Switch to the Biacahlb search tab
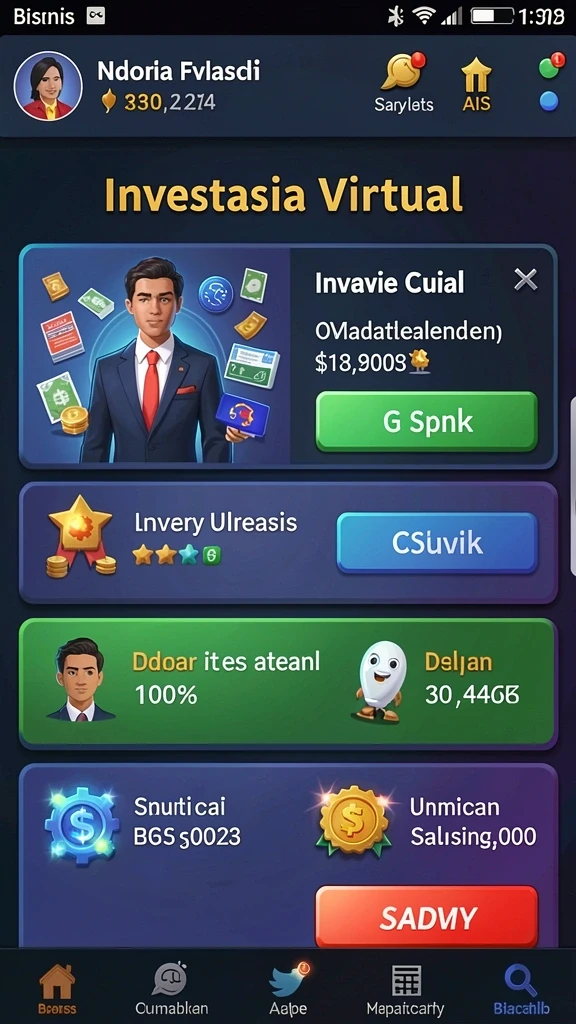The width and height of the screenshot is (576, 1024). pyautogui.click(x=520, y=989)
